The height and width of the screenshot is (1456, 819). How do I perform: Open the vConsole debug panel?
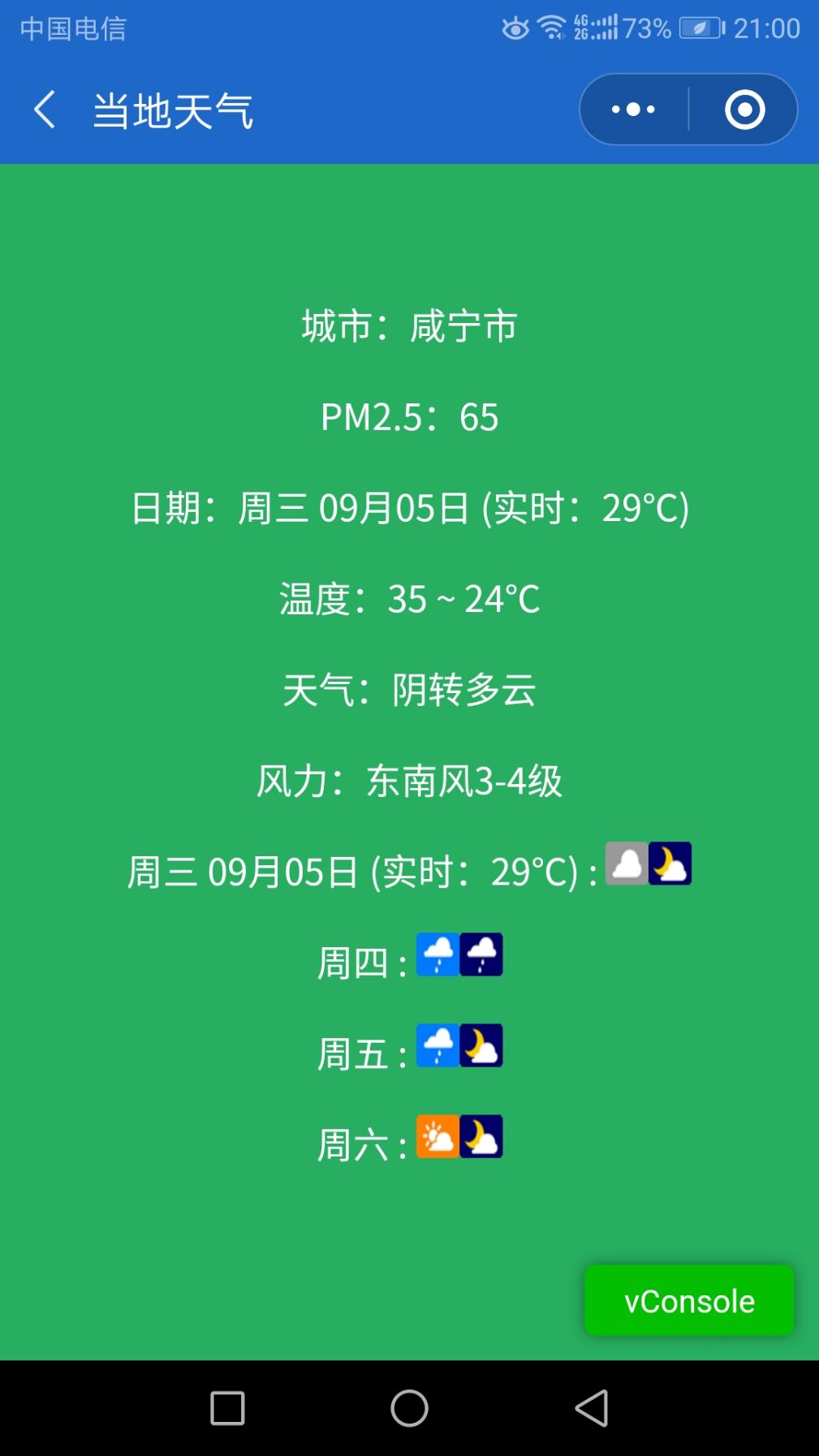pyautogui.click(x=689, y=1300)
